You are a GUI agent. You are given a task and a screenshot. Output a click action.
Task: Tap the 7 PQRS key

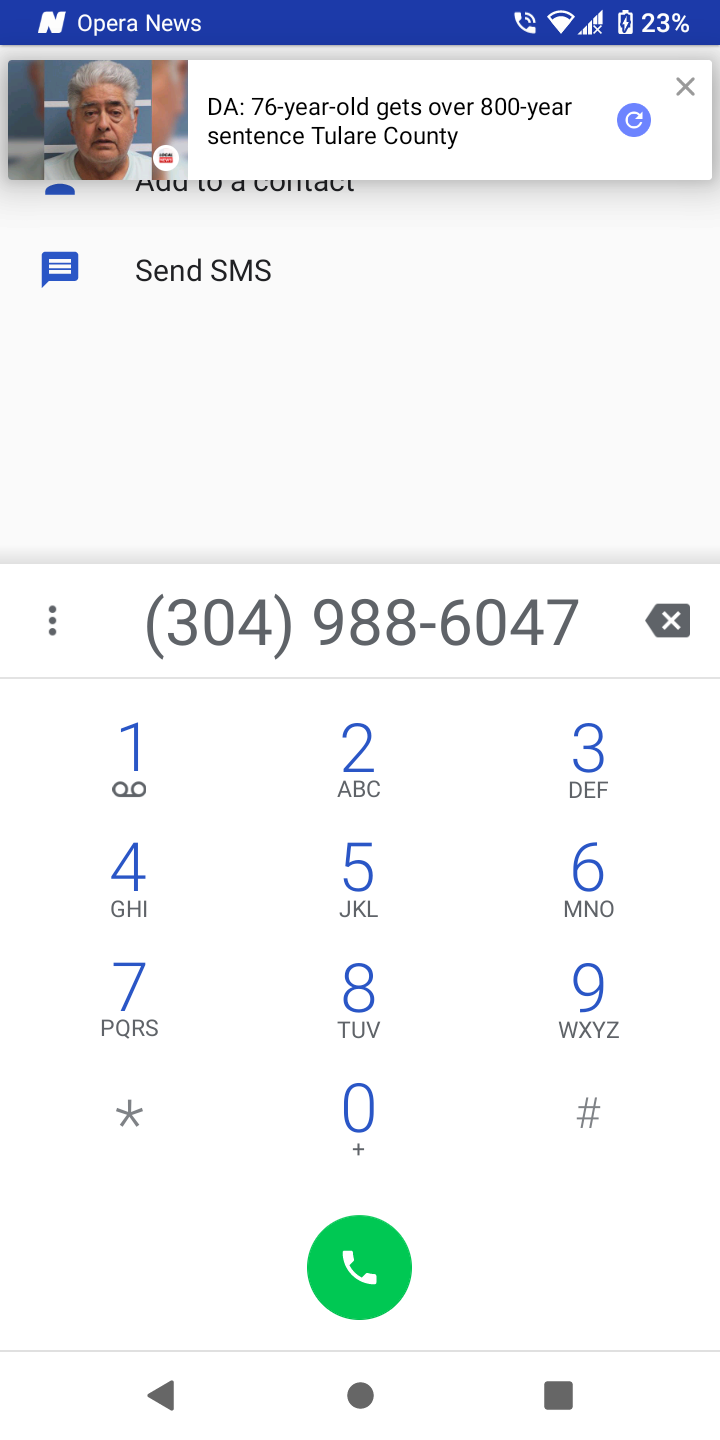tap(130, 1000)
